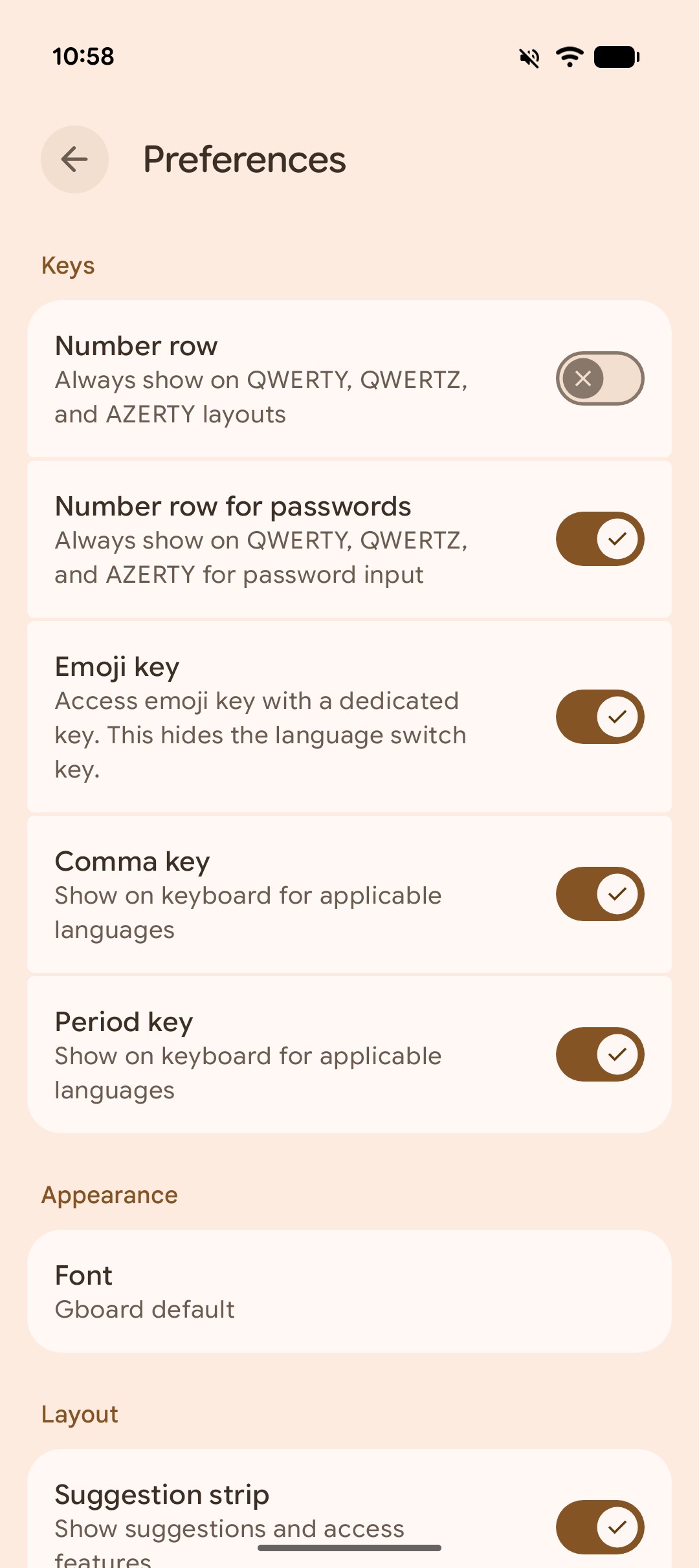
Task: Disable the Emoji key switch
Action: coord(599,717)
